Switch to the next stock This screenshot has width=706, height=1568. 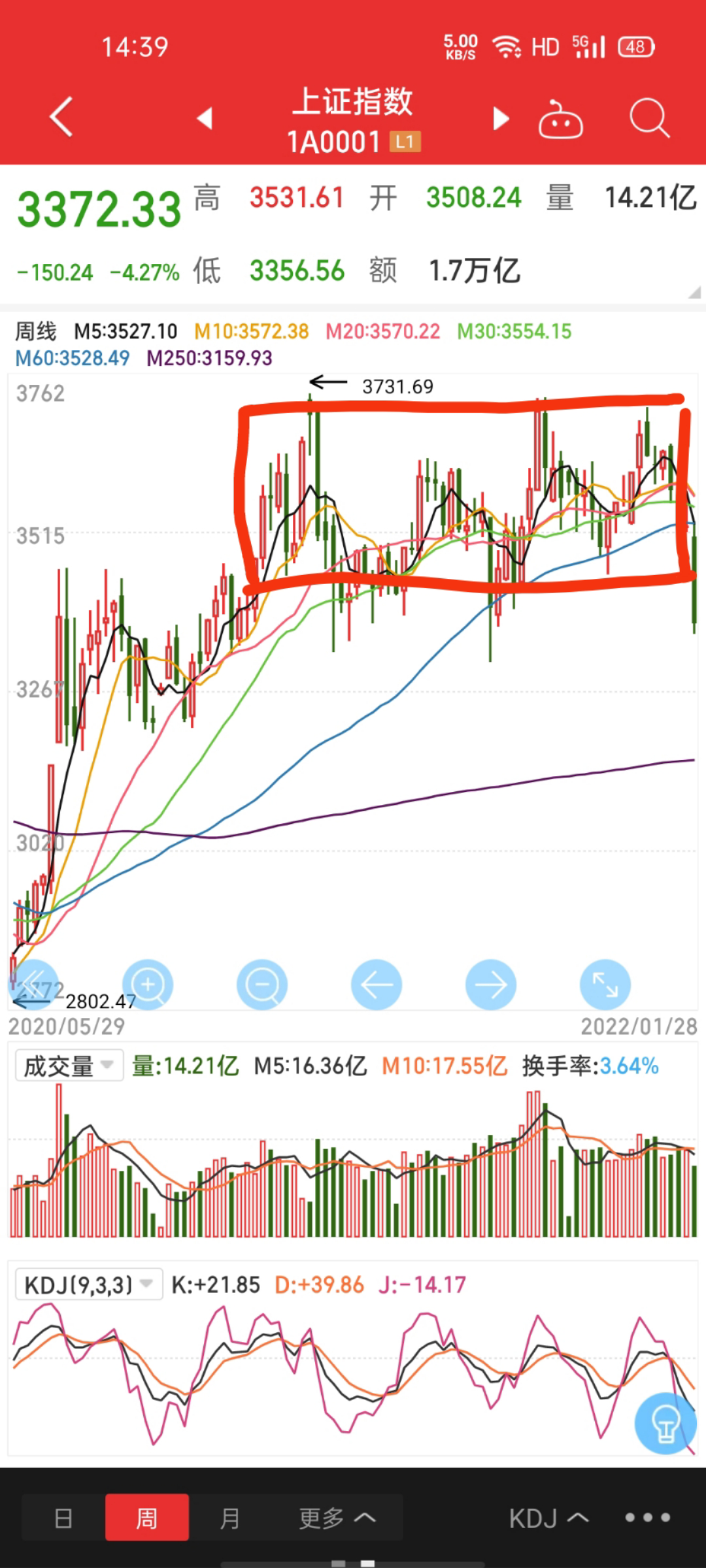pyautogui.click(x=501, y=118)
